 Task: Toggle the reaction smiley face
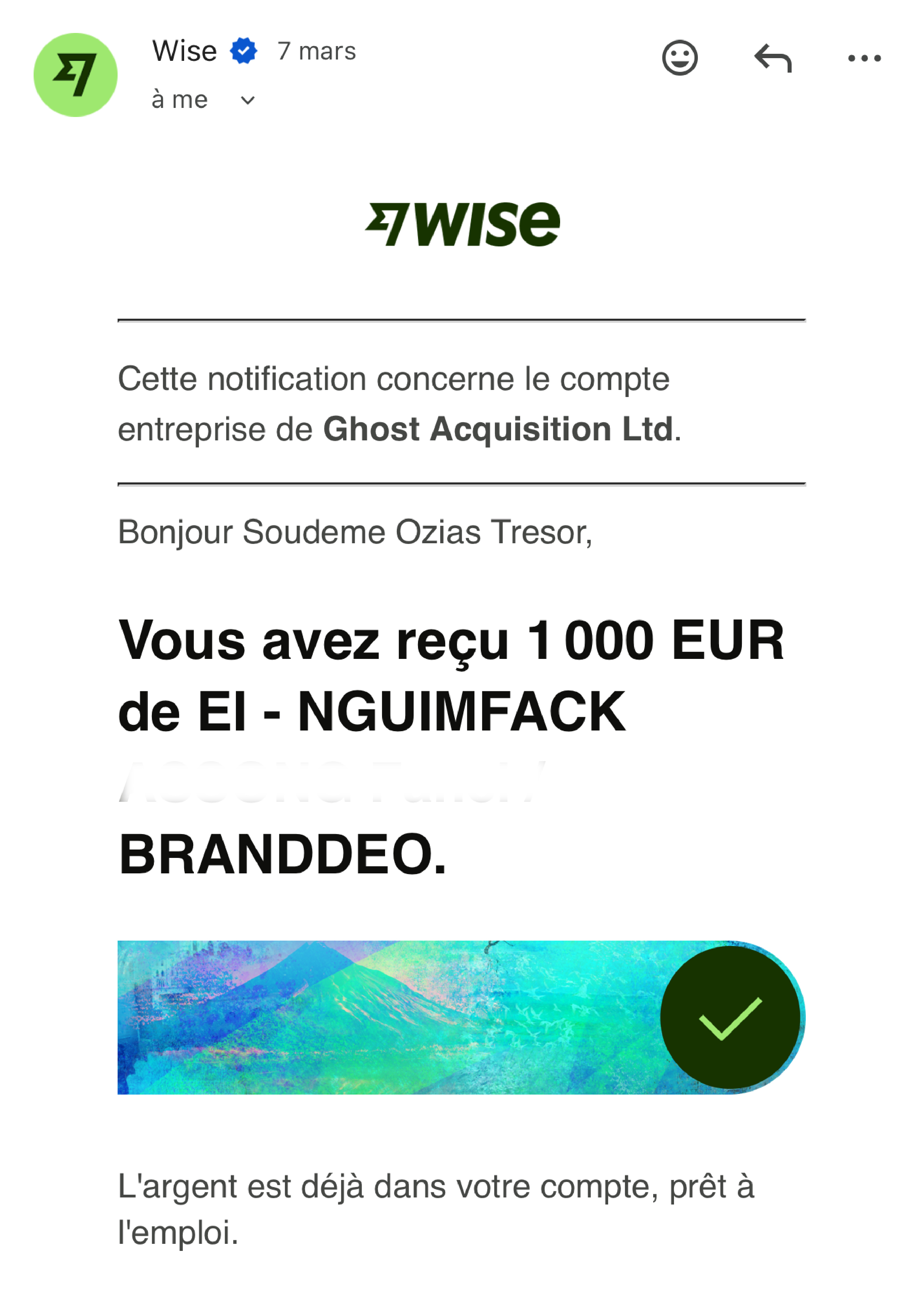pos(680,57)
